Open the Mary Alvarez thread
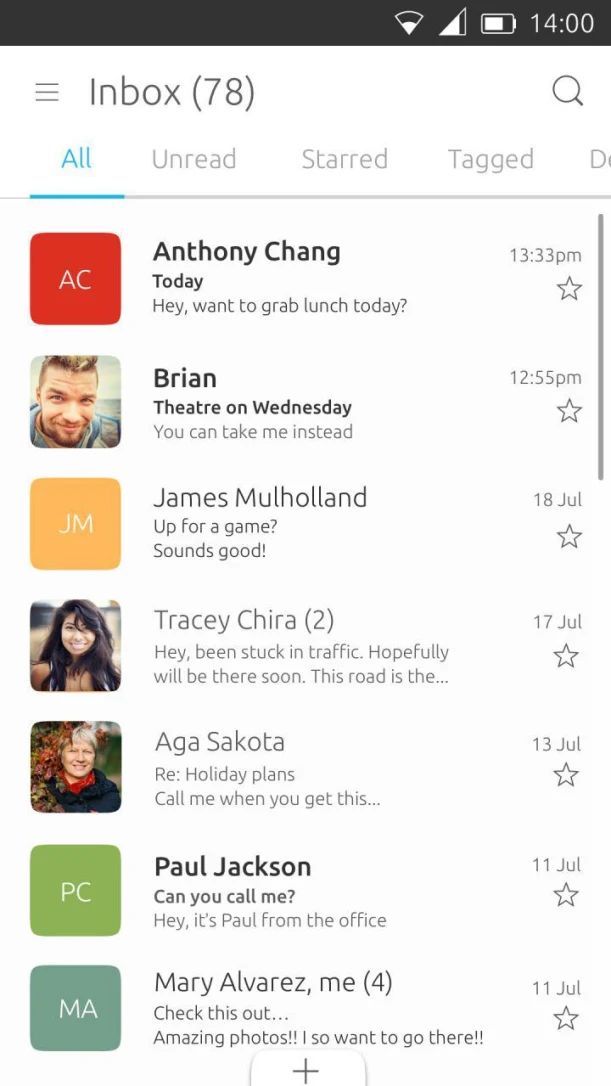Viewport: 611px width, 1086px height. [x=306, y=1009]
